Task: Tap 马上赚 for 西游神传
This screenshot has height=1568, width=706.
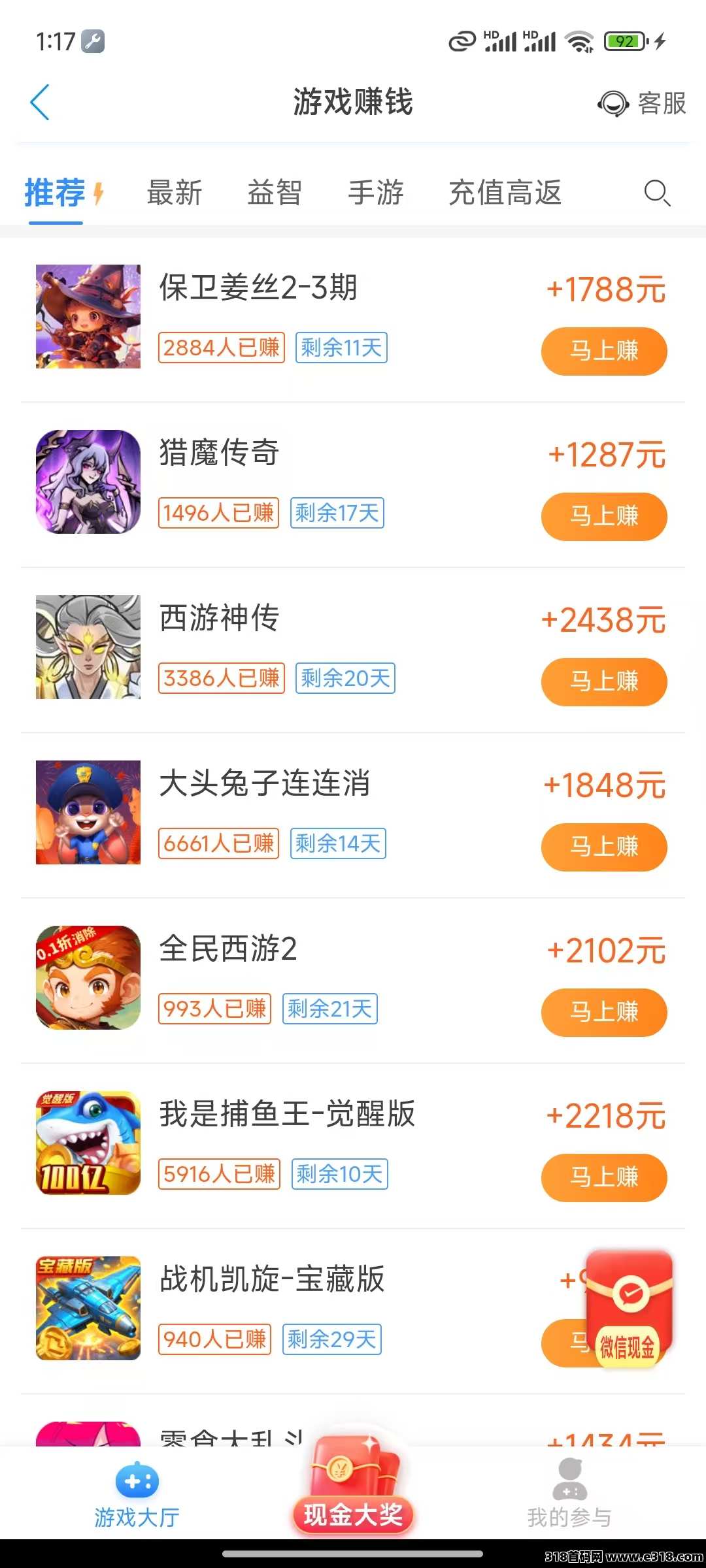Action: tap(604, 682)
